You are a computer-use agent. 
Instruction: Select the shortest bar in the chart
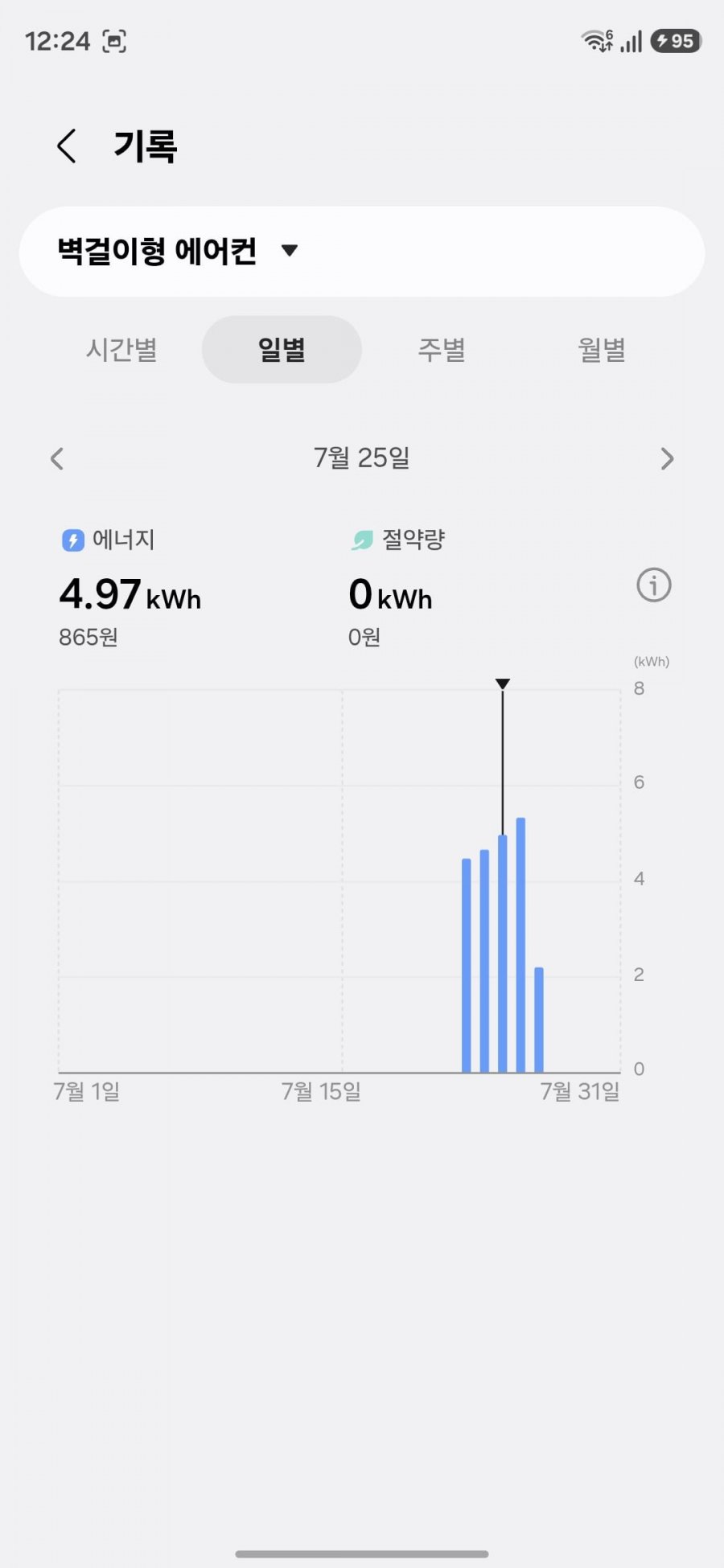(539, 1020)
